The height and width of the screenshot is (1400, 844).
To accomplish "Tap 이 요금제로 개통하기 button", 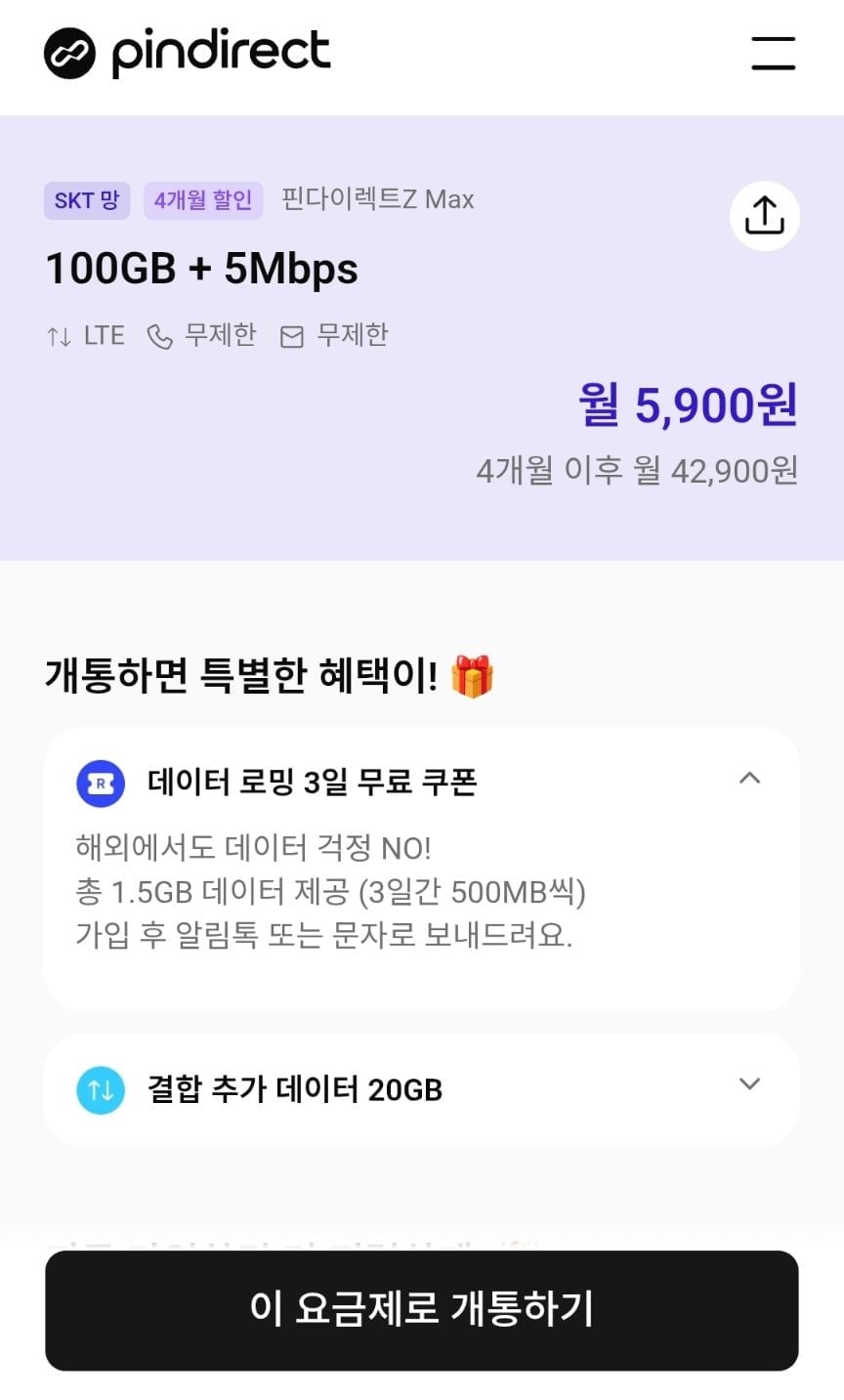I will pos(422,1309).
